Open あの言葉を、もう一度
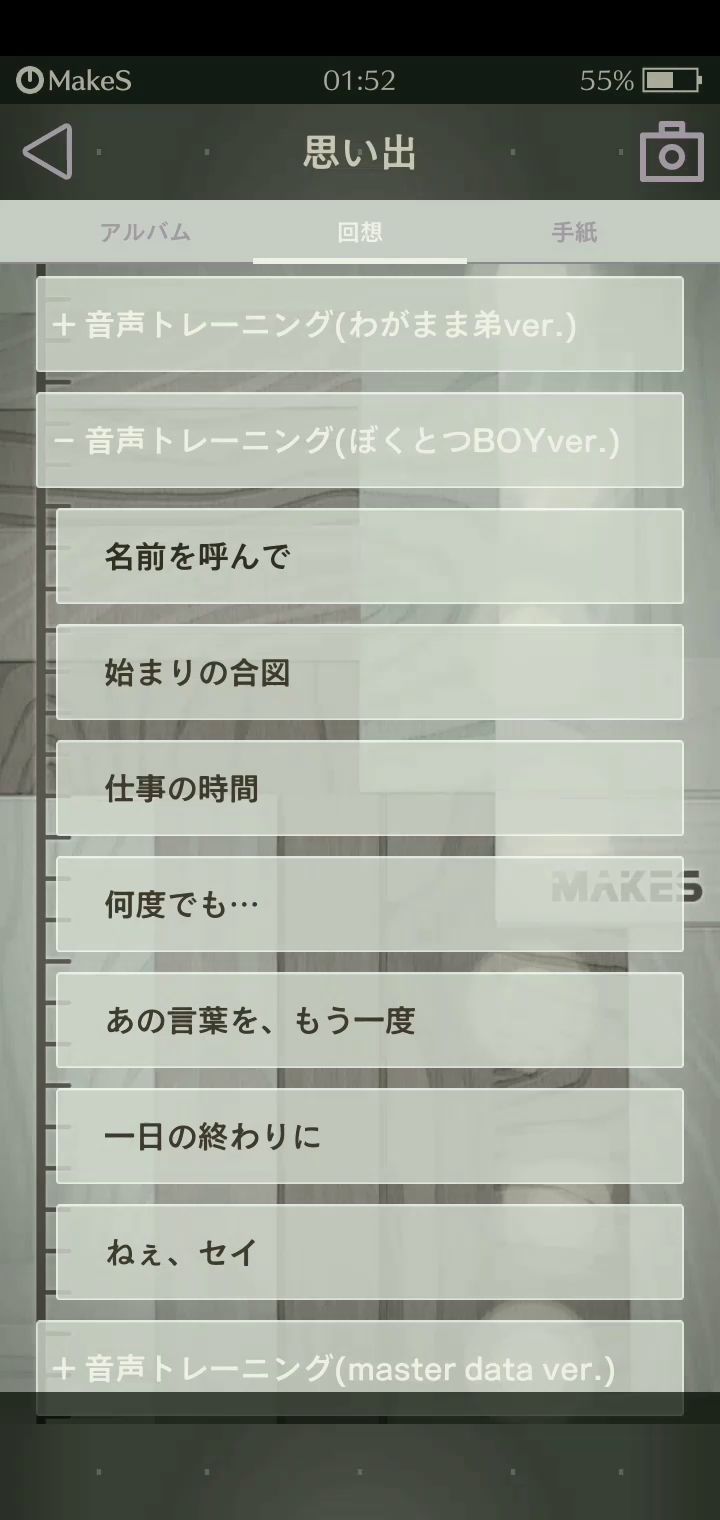Screen dimensions: 720x1520 (369, 1020)
